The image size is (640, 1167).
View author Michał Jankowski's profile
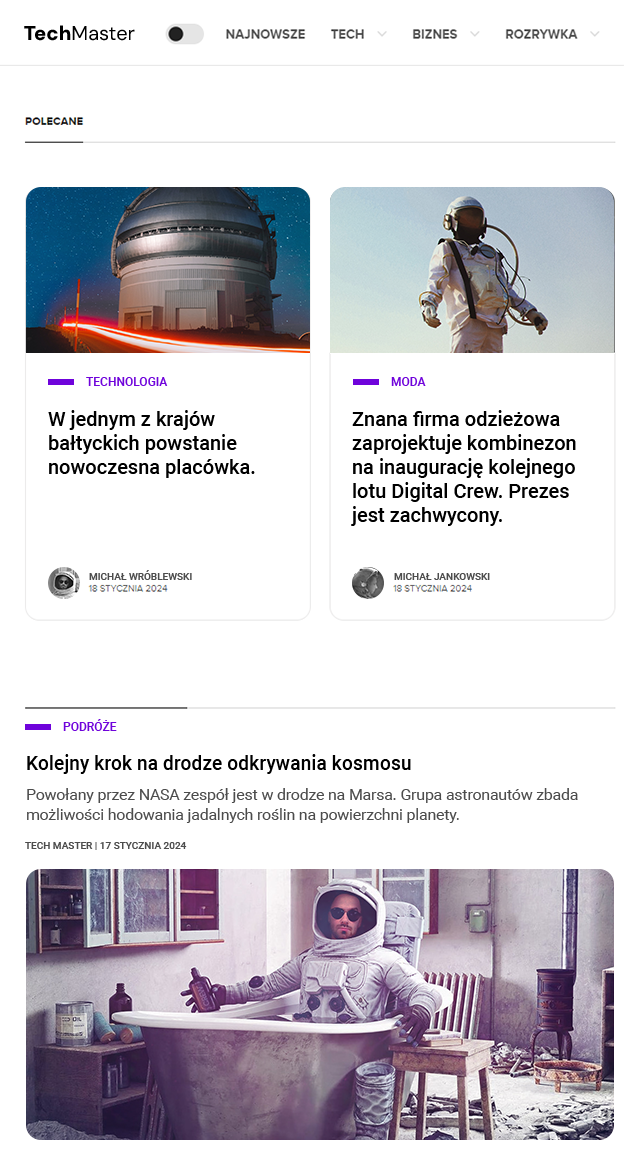441,577
